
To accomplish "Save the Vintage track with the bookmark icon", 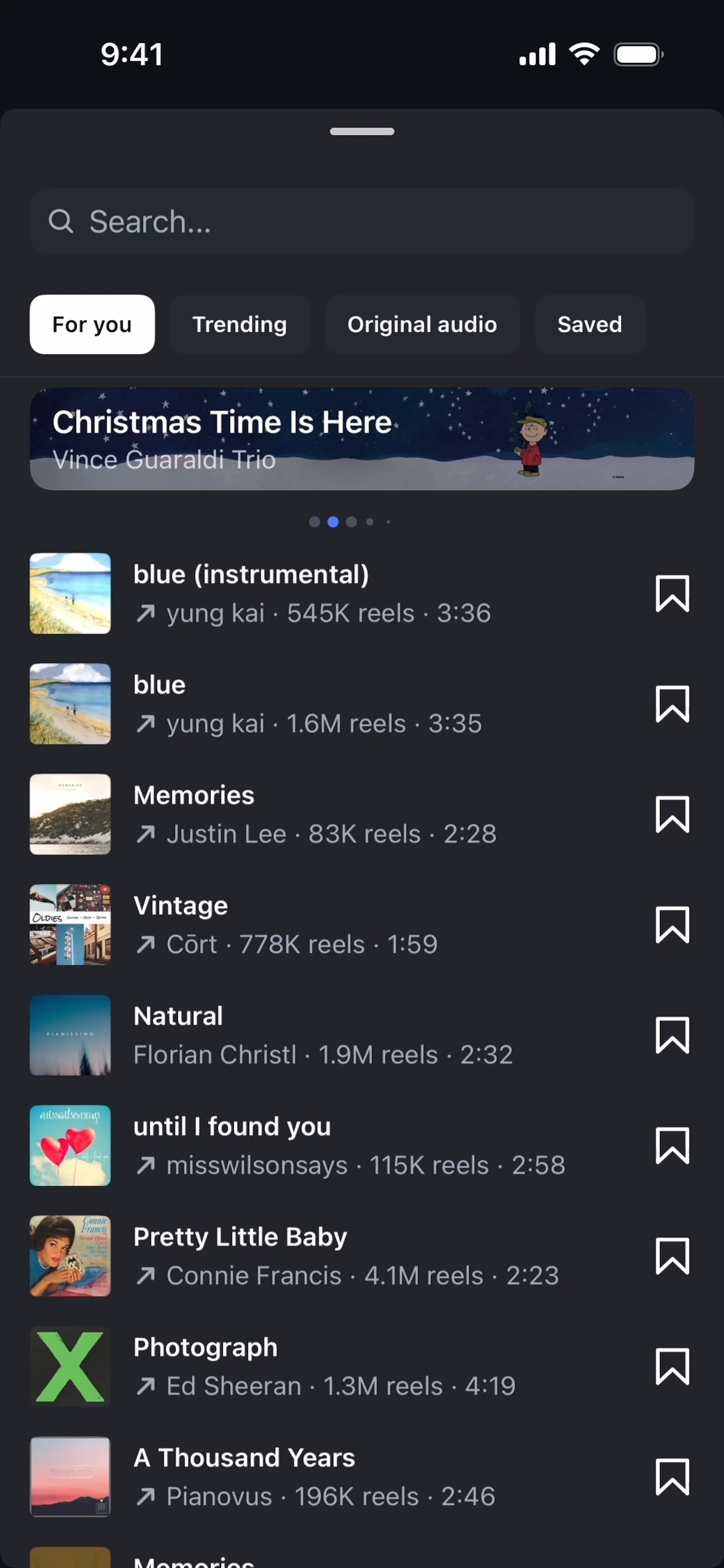I will point(672,924).
